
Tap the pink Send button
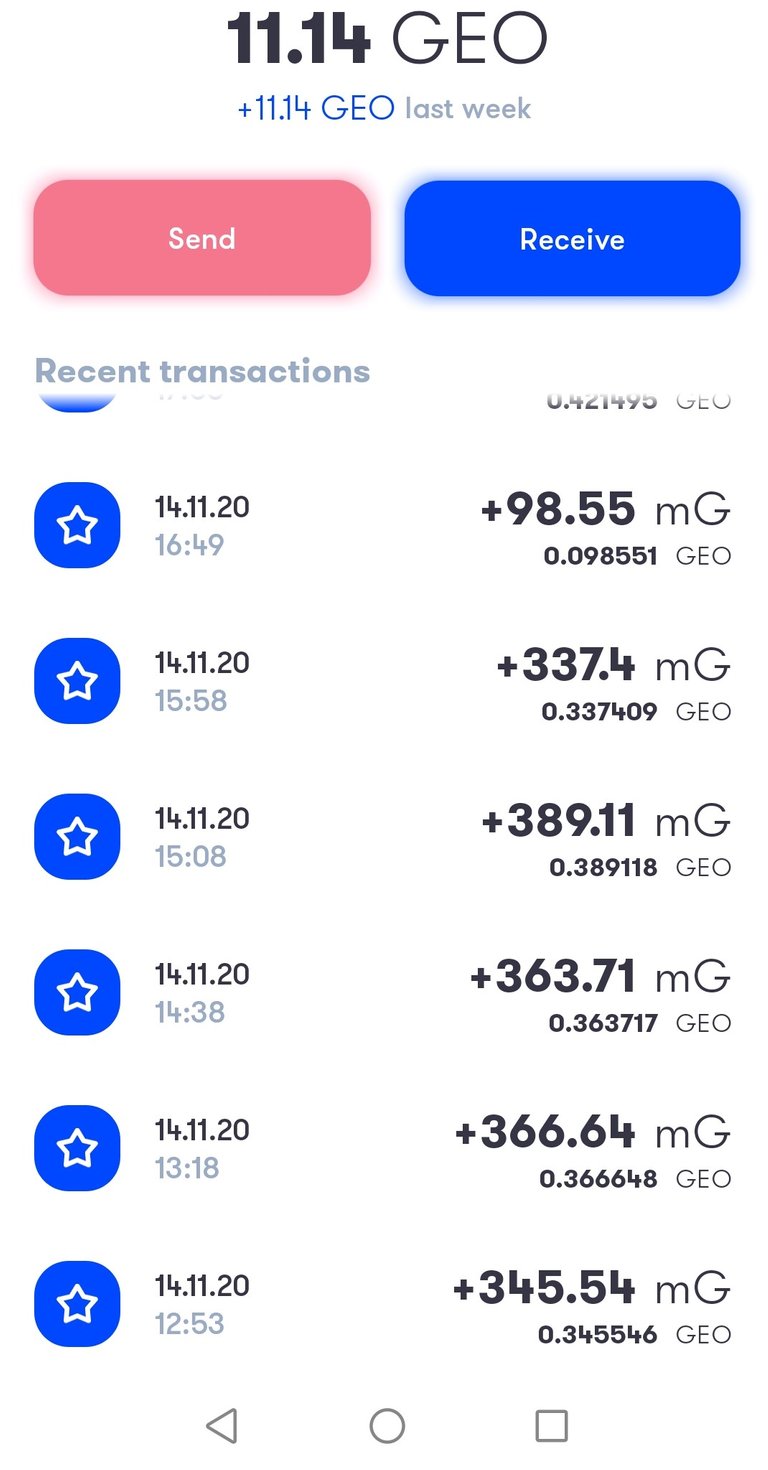coord(202,238)
